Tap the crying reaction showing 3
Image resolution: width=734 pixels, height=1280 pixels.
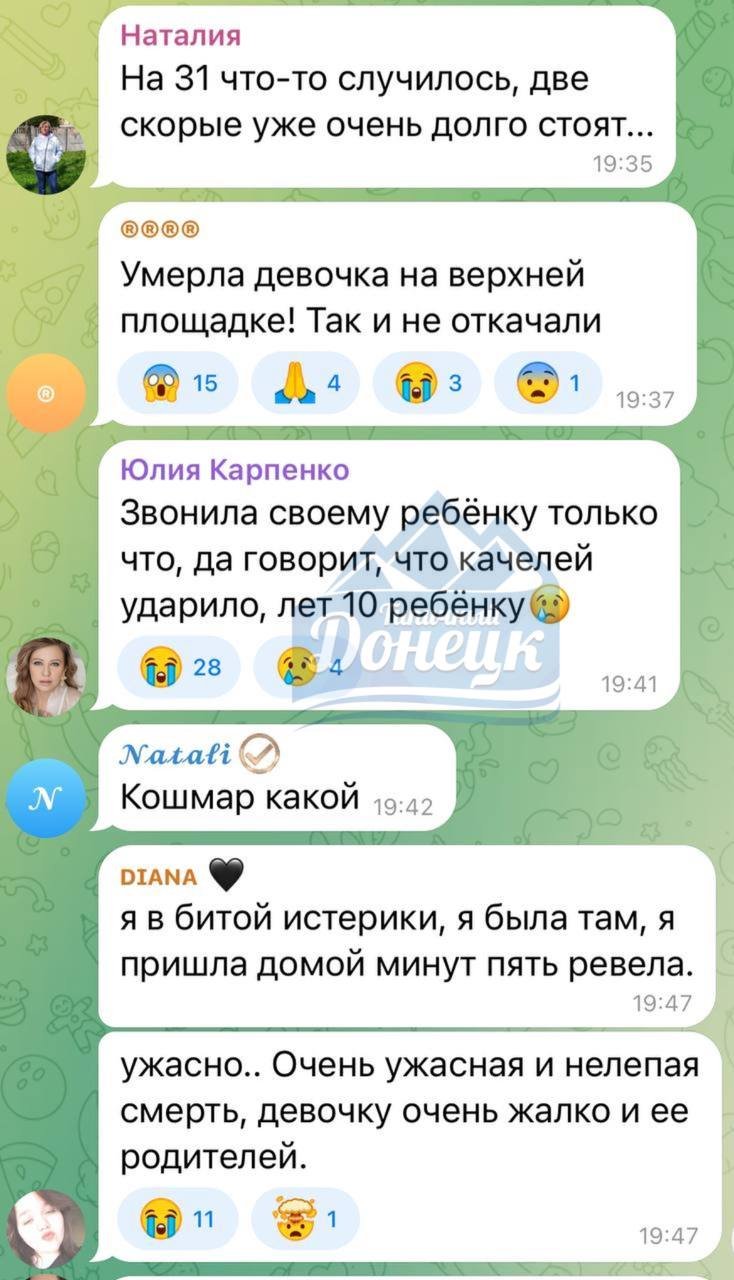click(x=427, y=384)
